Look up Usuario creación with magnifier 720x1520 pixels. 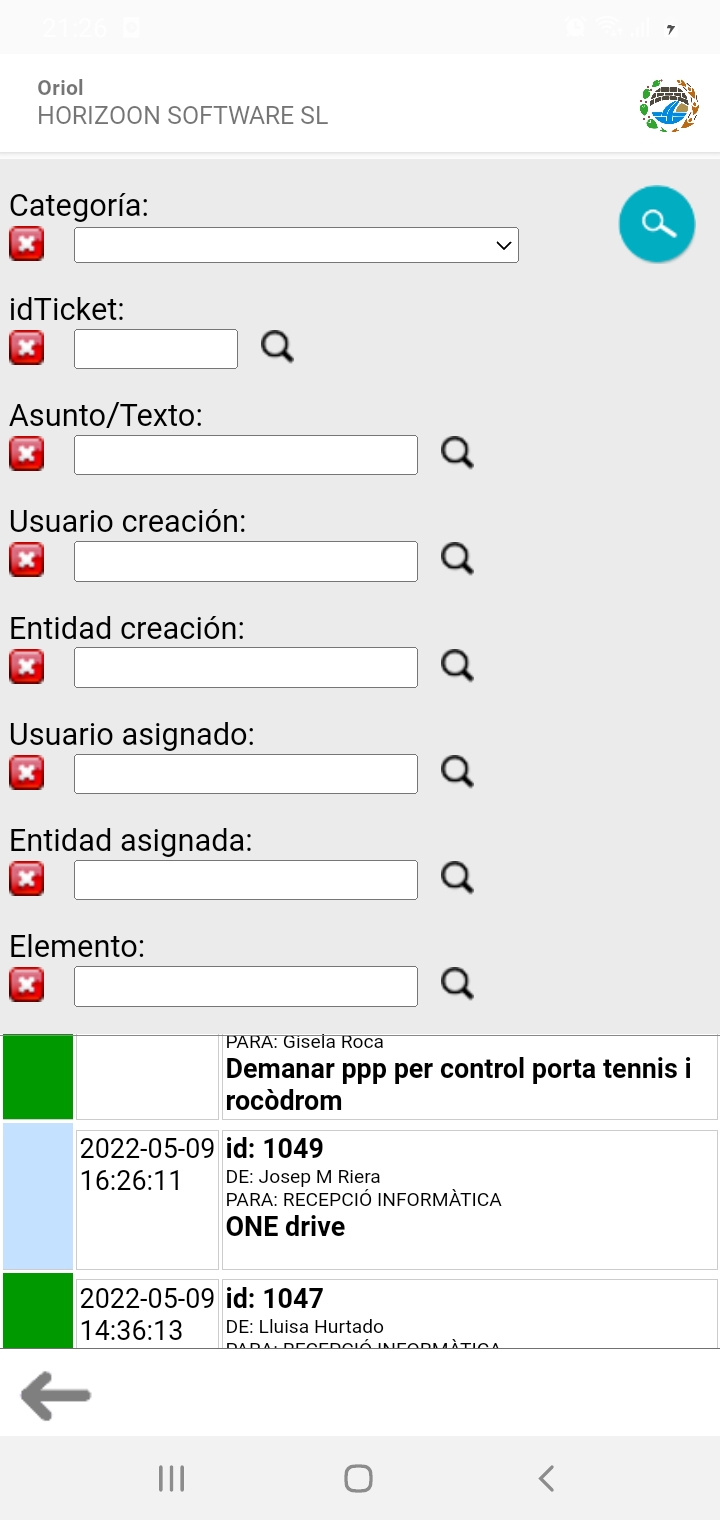457,559
